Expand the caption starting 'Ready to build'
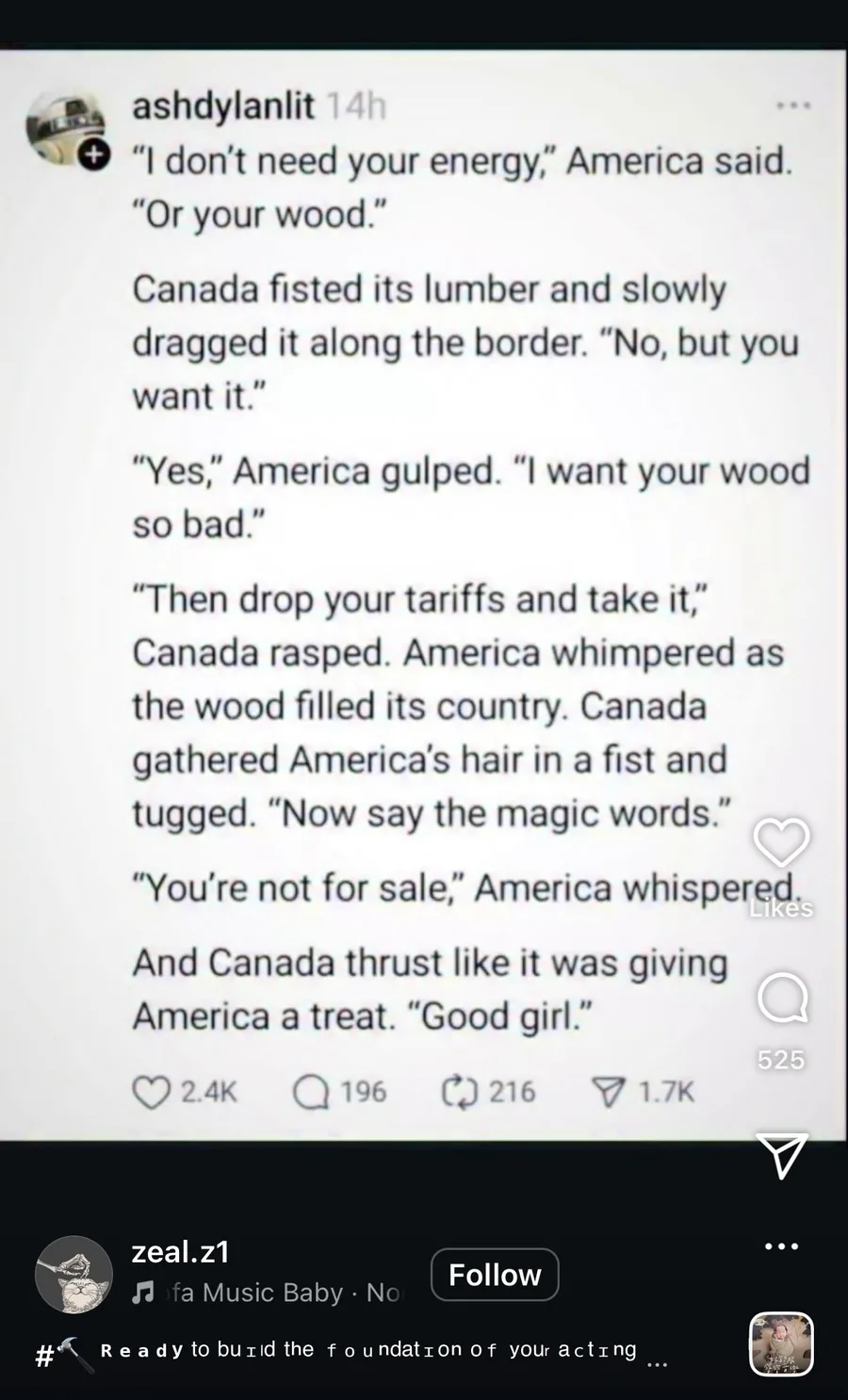 pos(367,1350)
